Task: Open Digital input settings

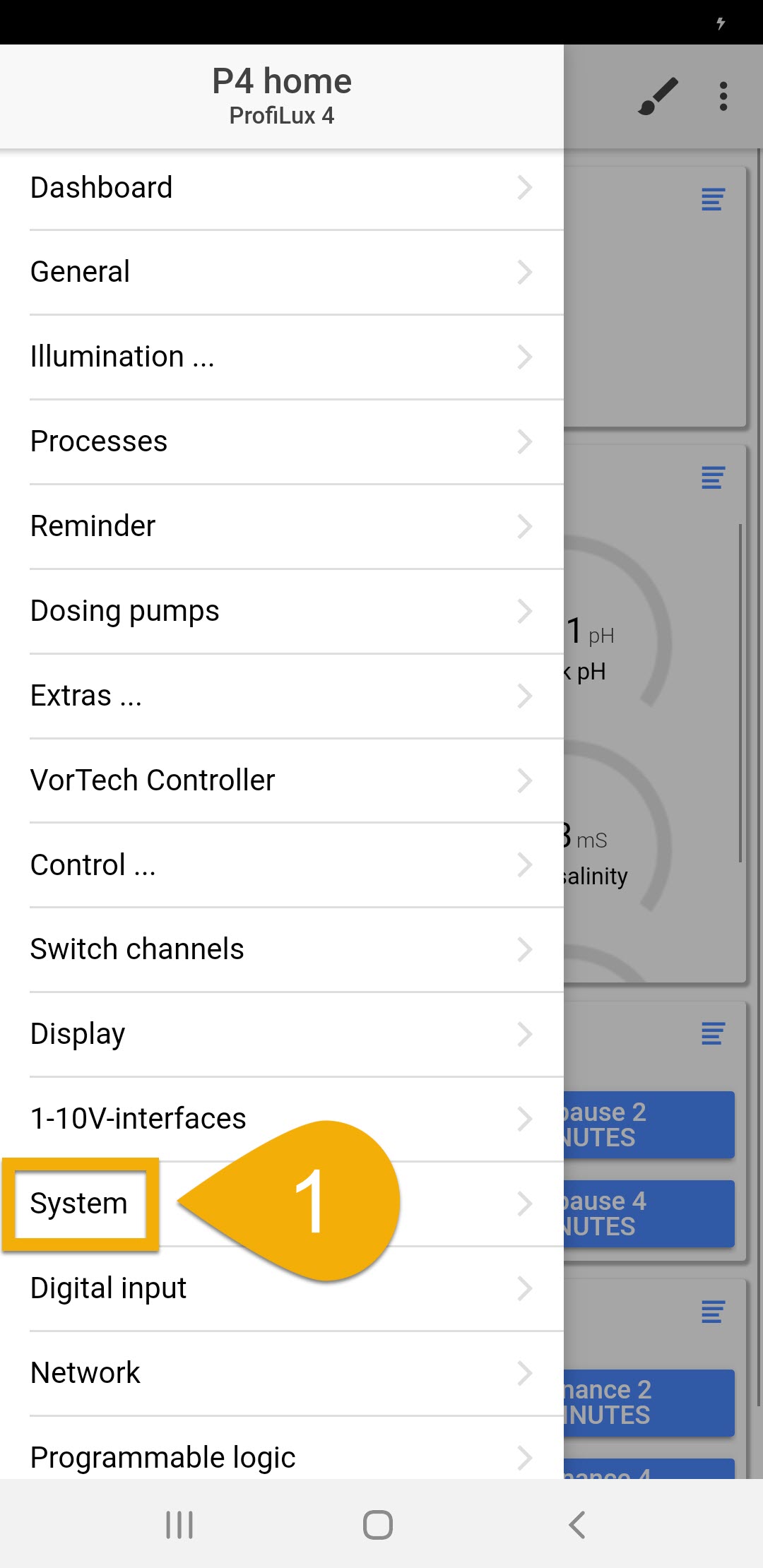Action: tap(282, 1289)
